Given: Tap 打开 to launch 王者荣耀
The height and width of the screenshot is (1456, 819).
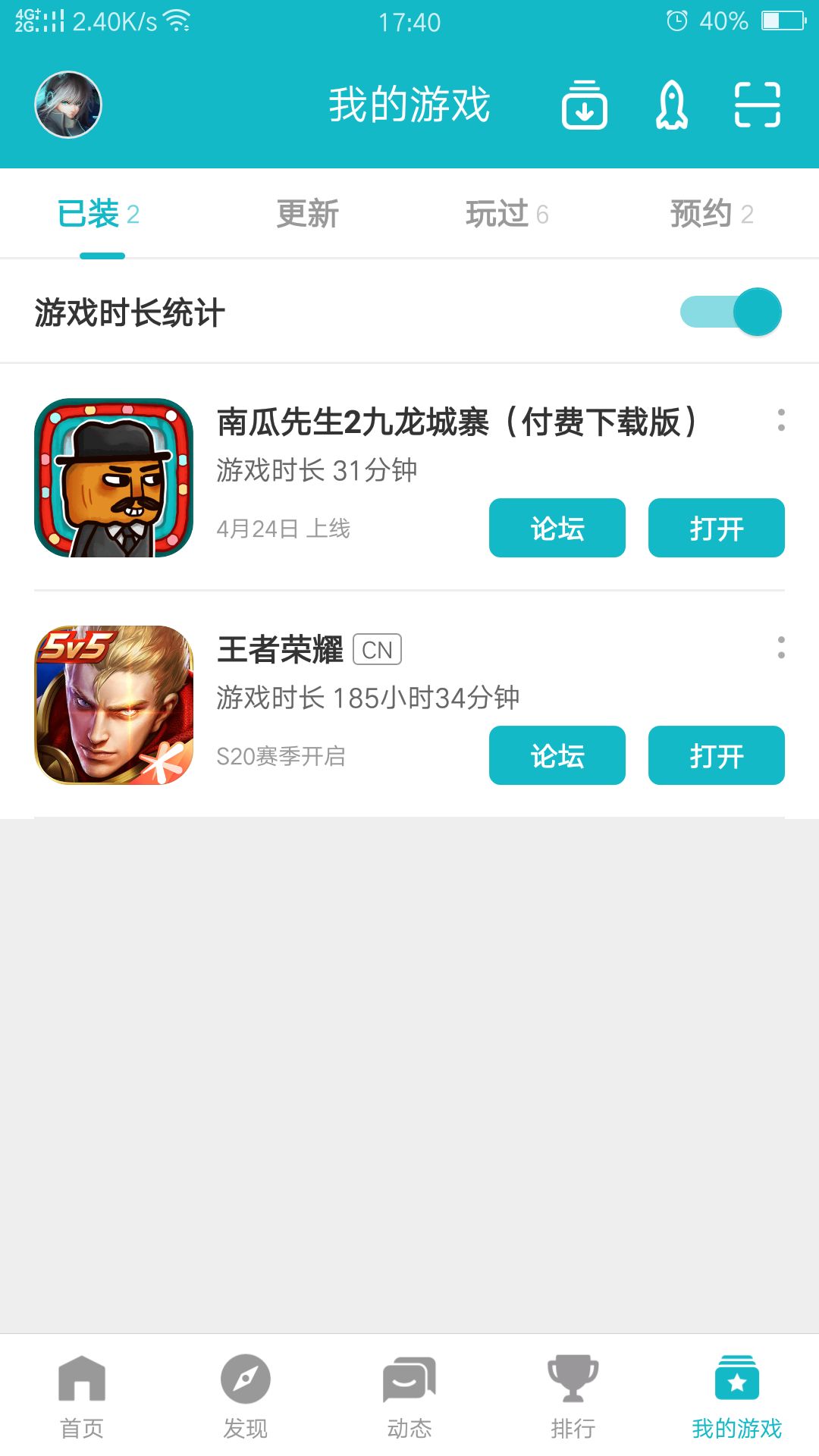Looking at the screenshot, I should tap(716, 755).
